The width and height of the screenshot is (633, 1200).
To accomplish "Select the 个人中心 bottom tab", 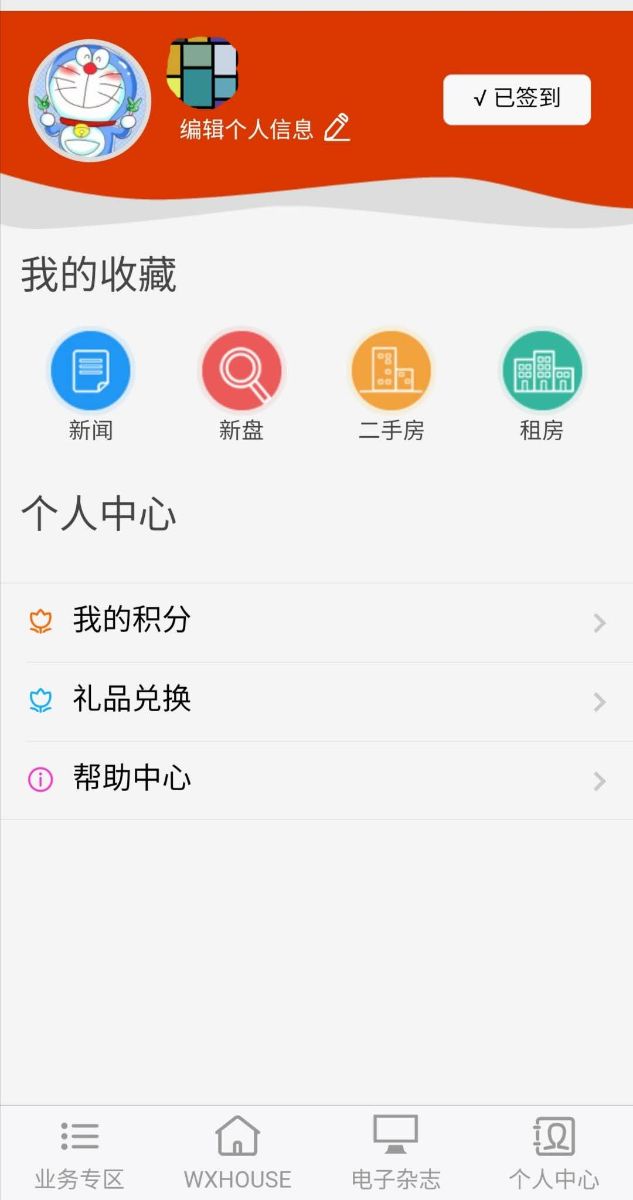I will tap(553, 1153).
